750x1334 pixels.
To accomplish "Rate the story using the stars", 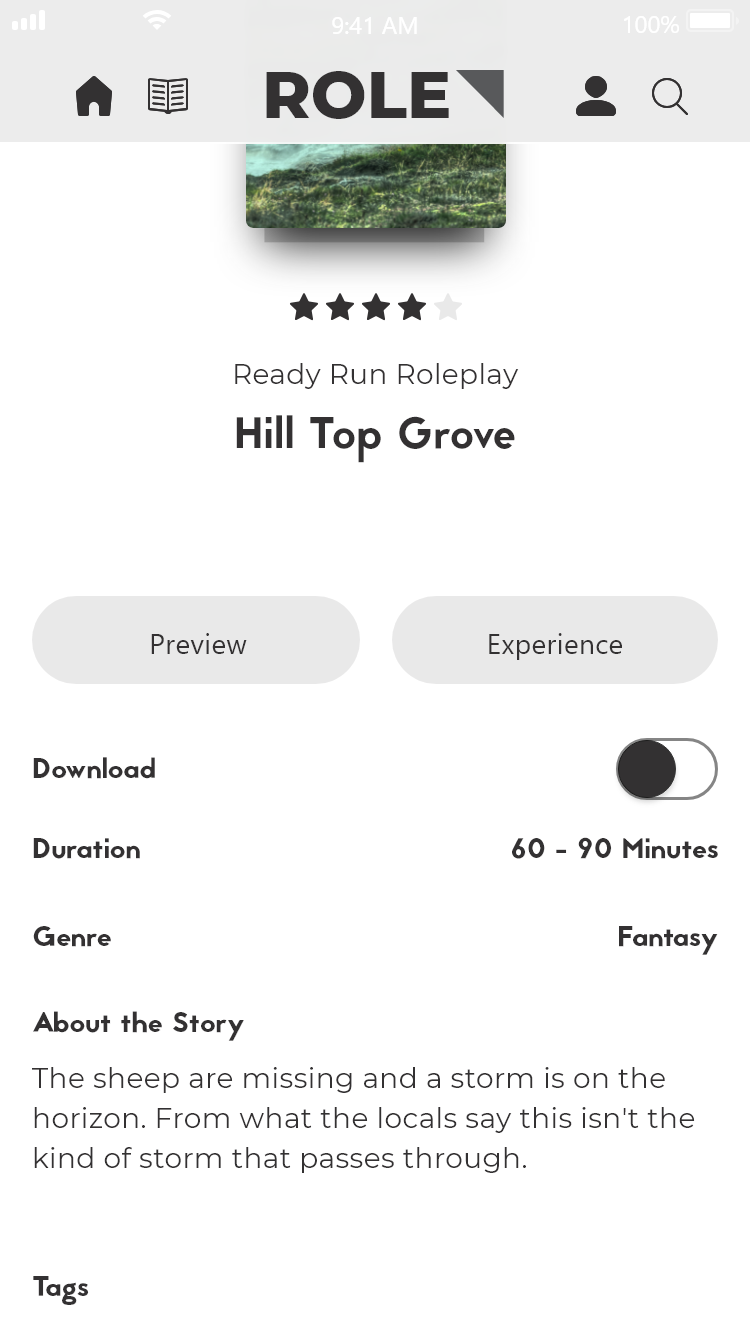I will tap(376, 307).
